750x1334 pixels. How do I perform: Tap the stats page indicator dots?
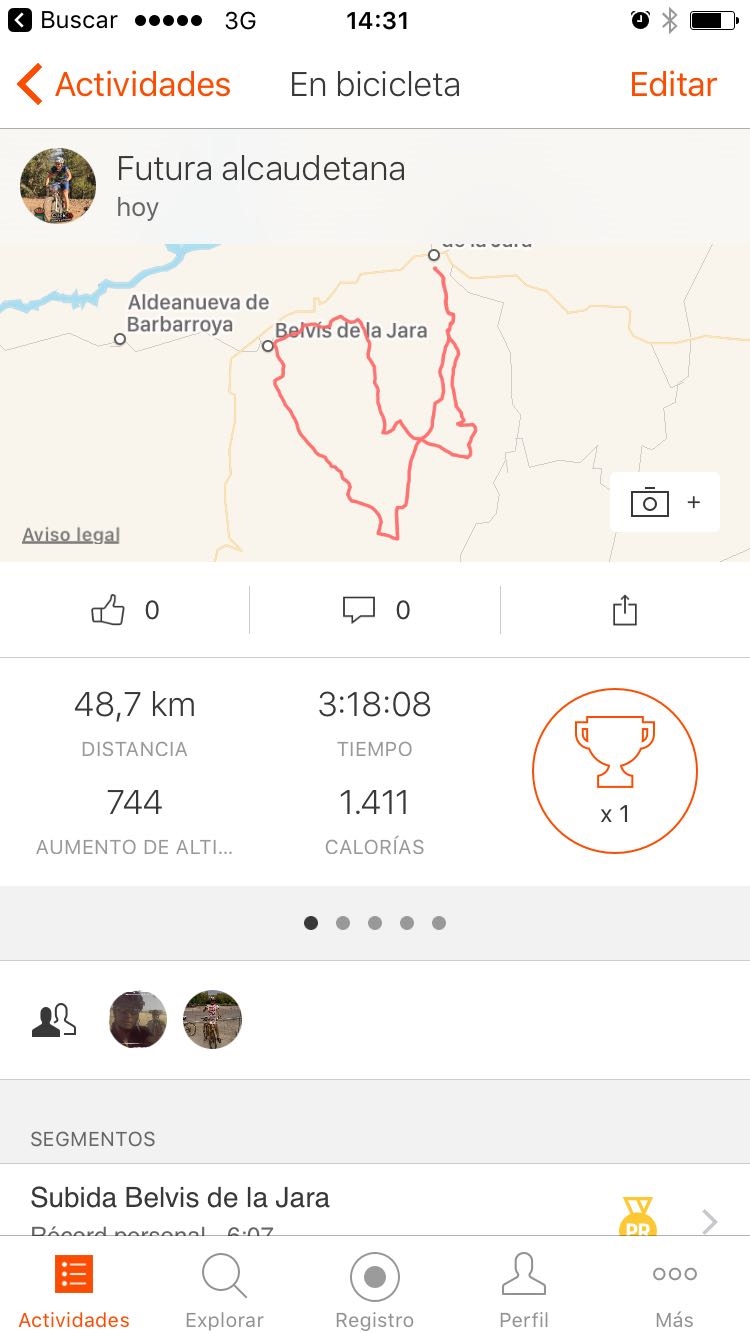(375, 923)
